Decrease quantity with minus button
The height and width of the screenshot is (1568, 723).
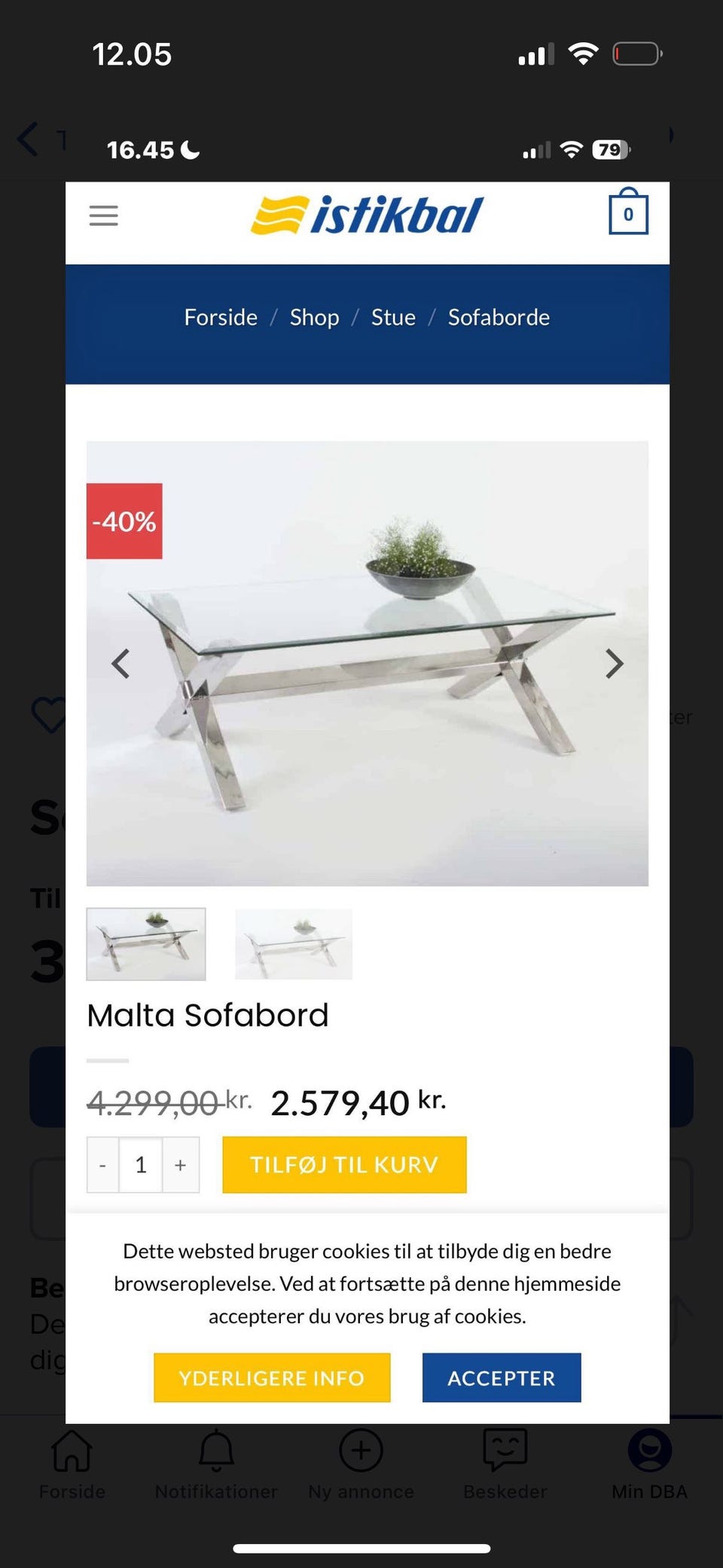pyautogui.click(x=103, y=1165)
